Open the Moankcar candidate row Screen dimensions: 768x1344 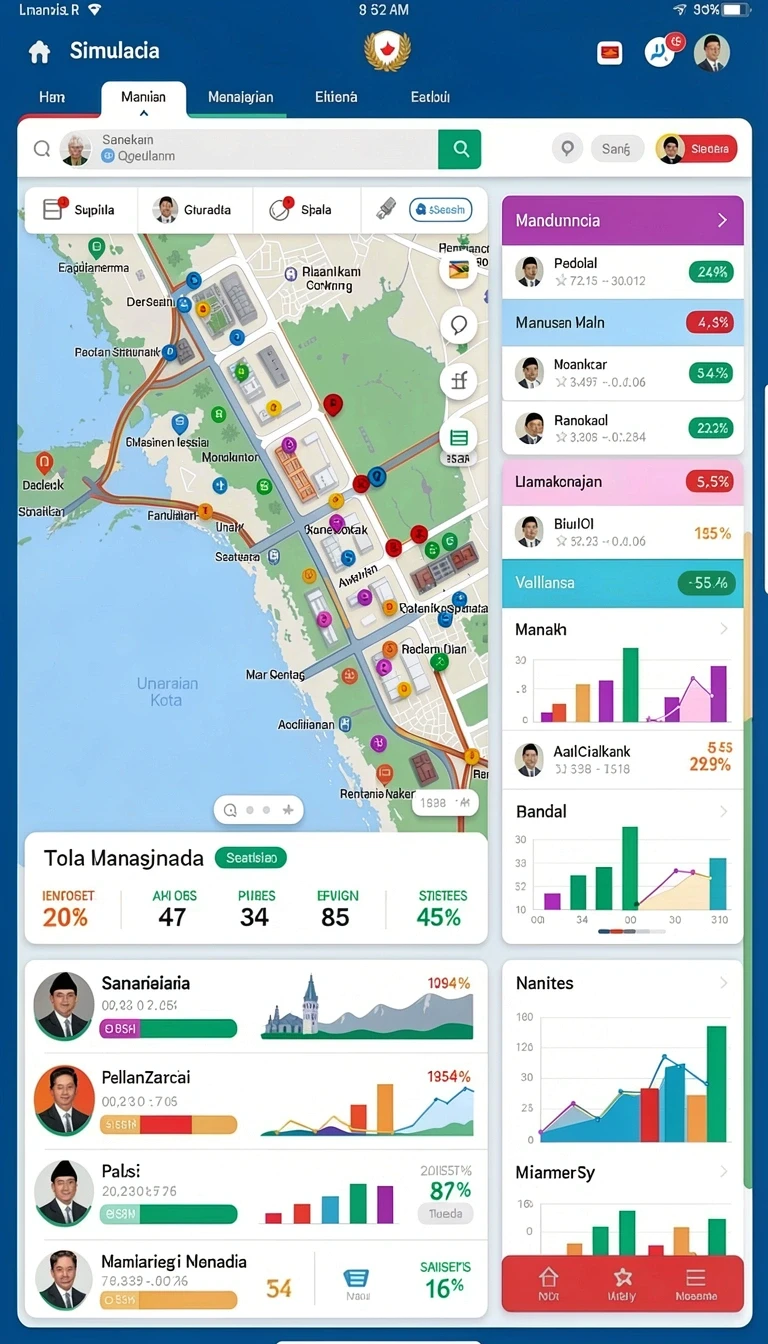623,373
